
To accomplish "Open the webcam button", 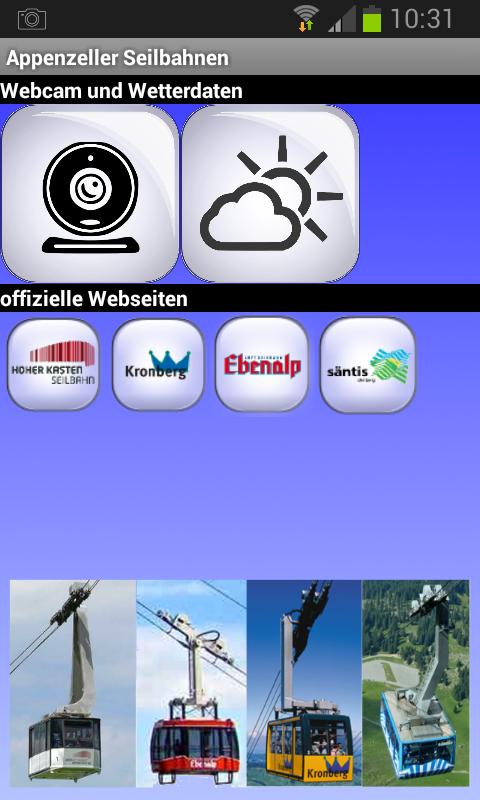I will point(90,194).
